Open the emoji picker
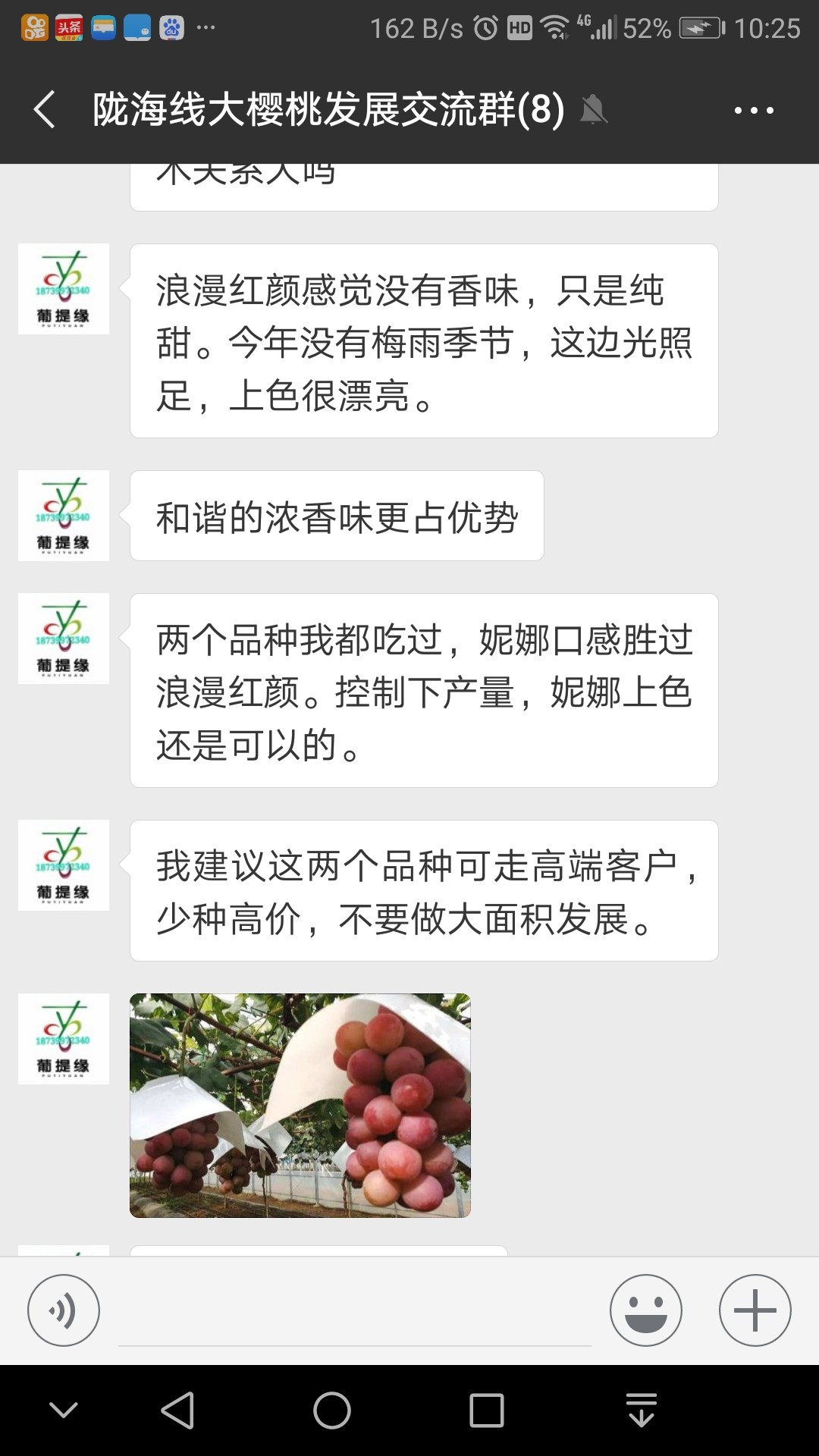Viewport: 819px width, 1456px height. pyautogui.click(x=646, y=1310)
